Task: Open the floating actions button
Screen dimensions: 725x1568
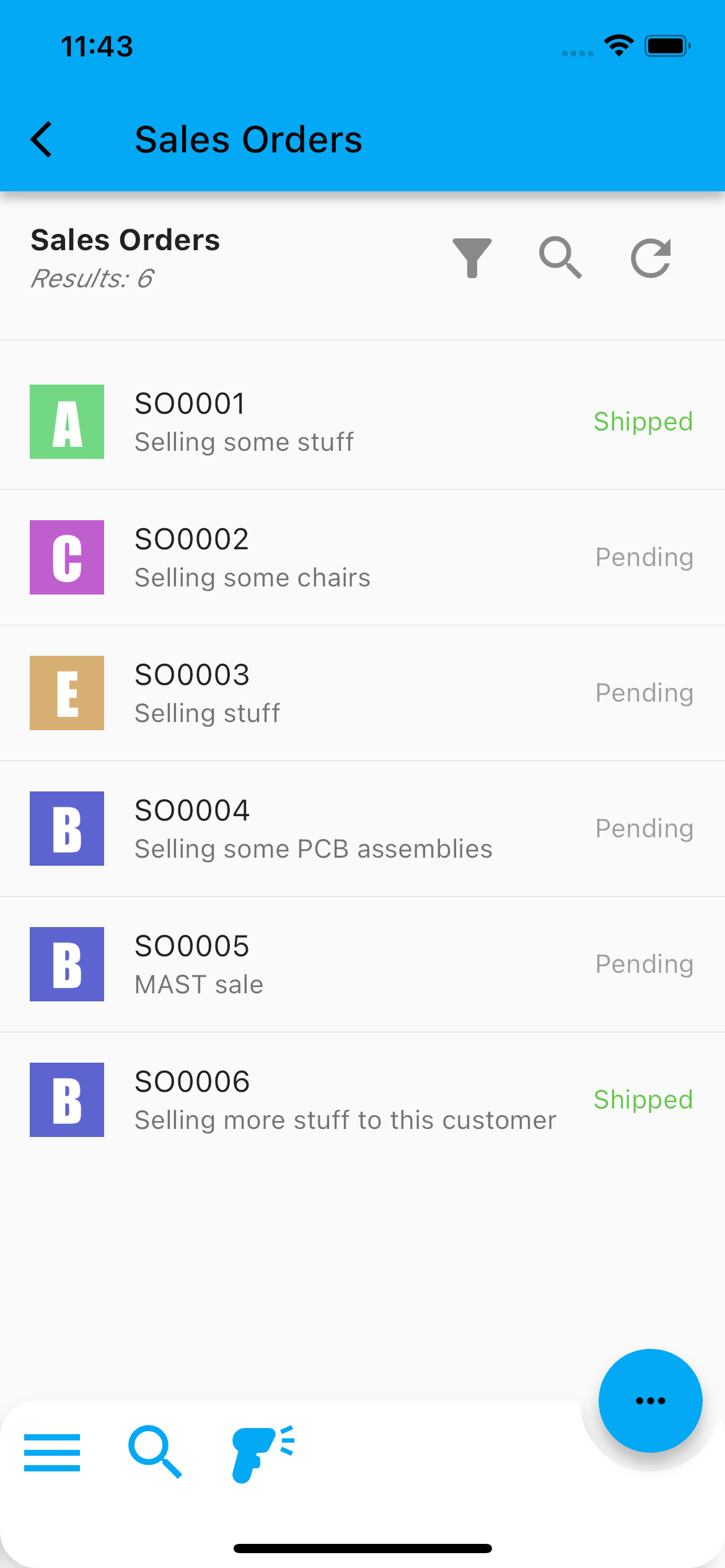Action: pyautogui.click(x=650, y=1401)
